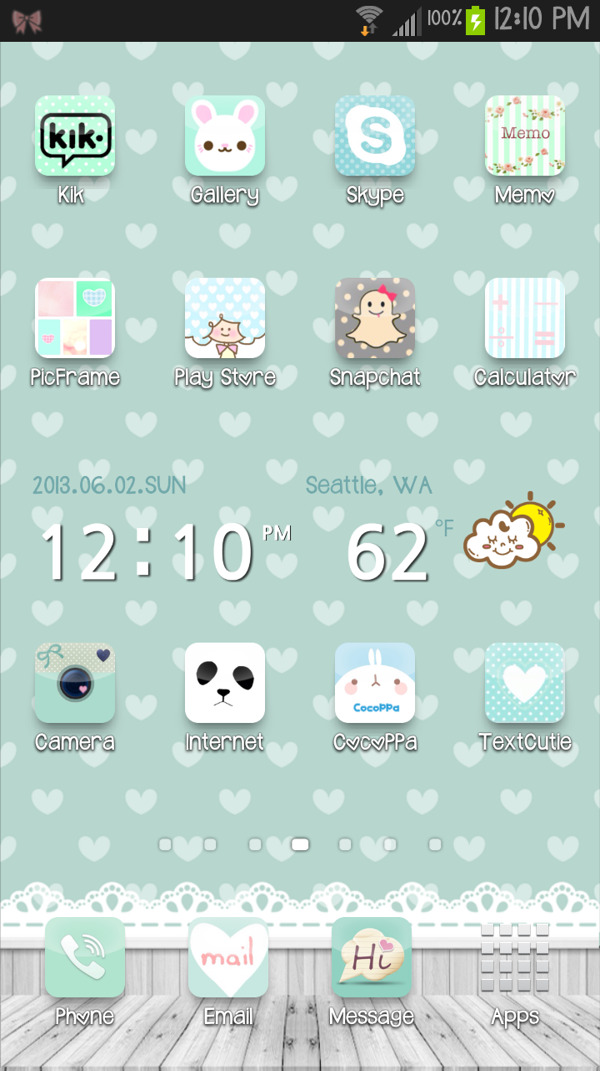Open the Message app in the dock
600x1071 pixels.
(372, 958)
